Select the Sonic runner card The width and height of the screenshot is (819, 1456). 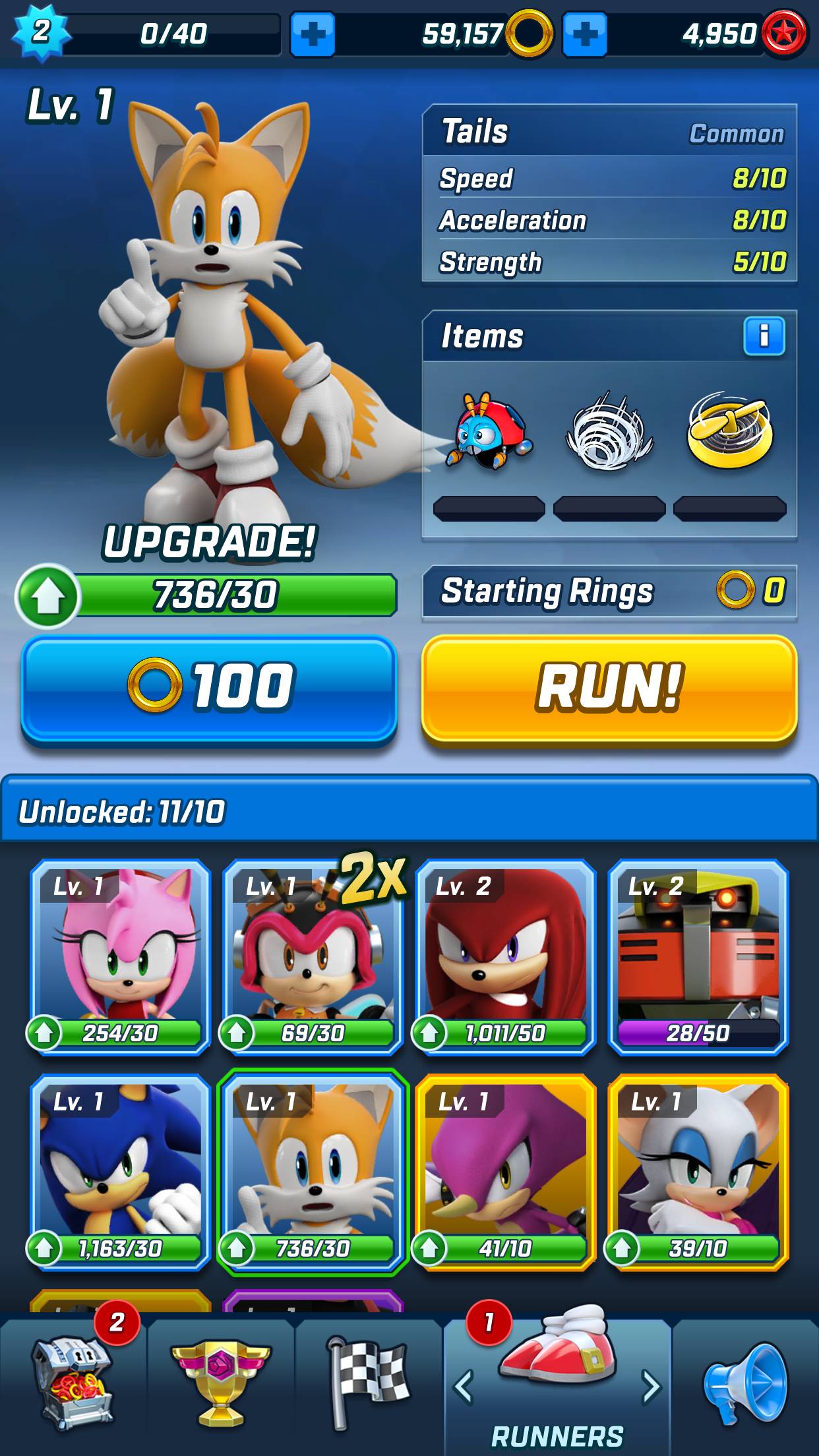click(120, 1172)
